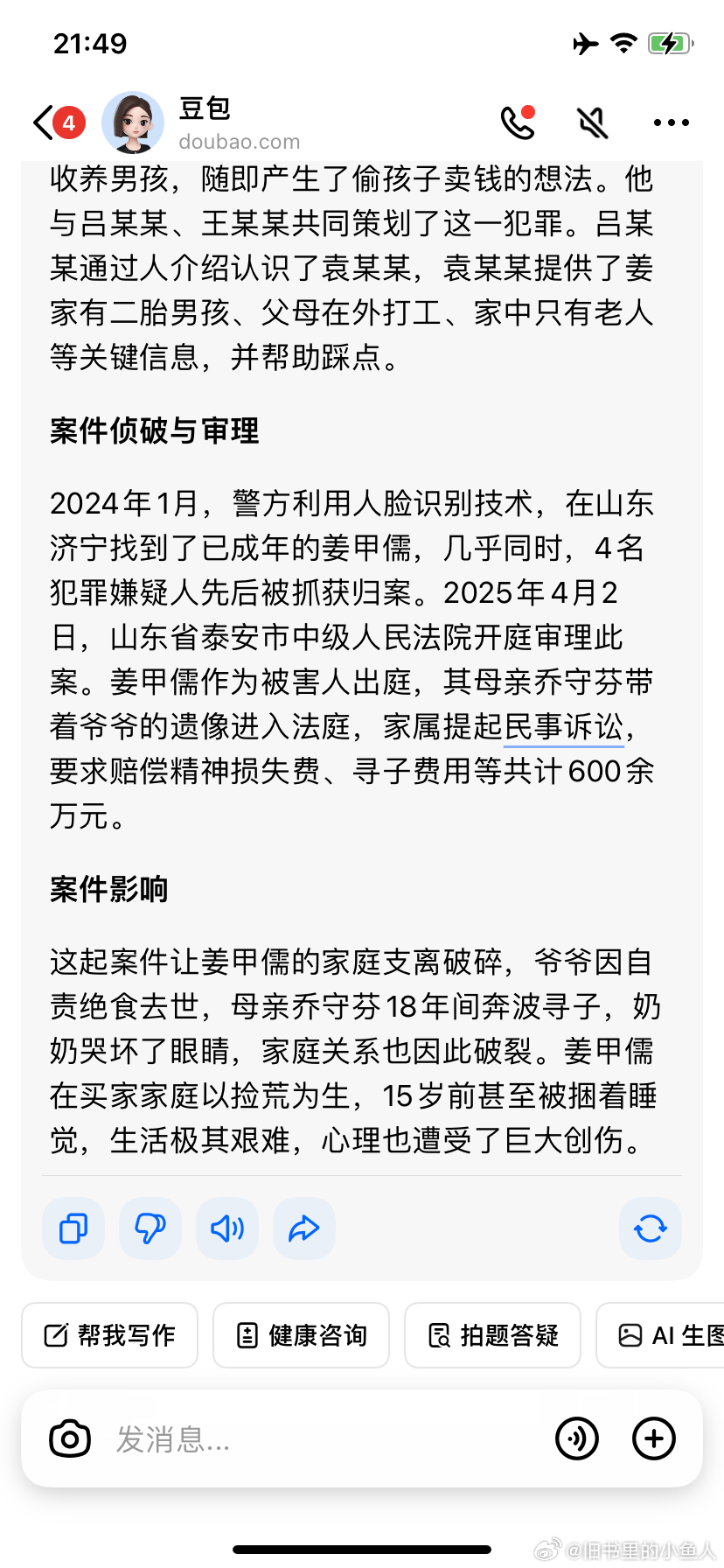
Task: Select the 帮我写作 chip
Action: tap(109, 1335)
